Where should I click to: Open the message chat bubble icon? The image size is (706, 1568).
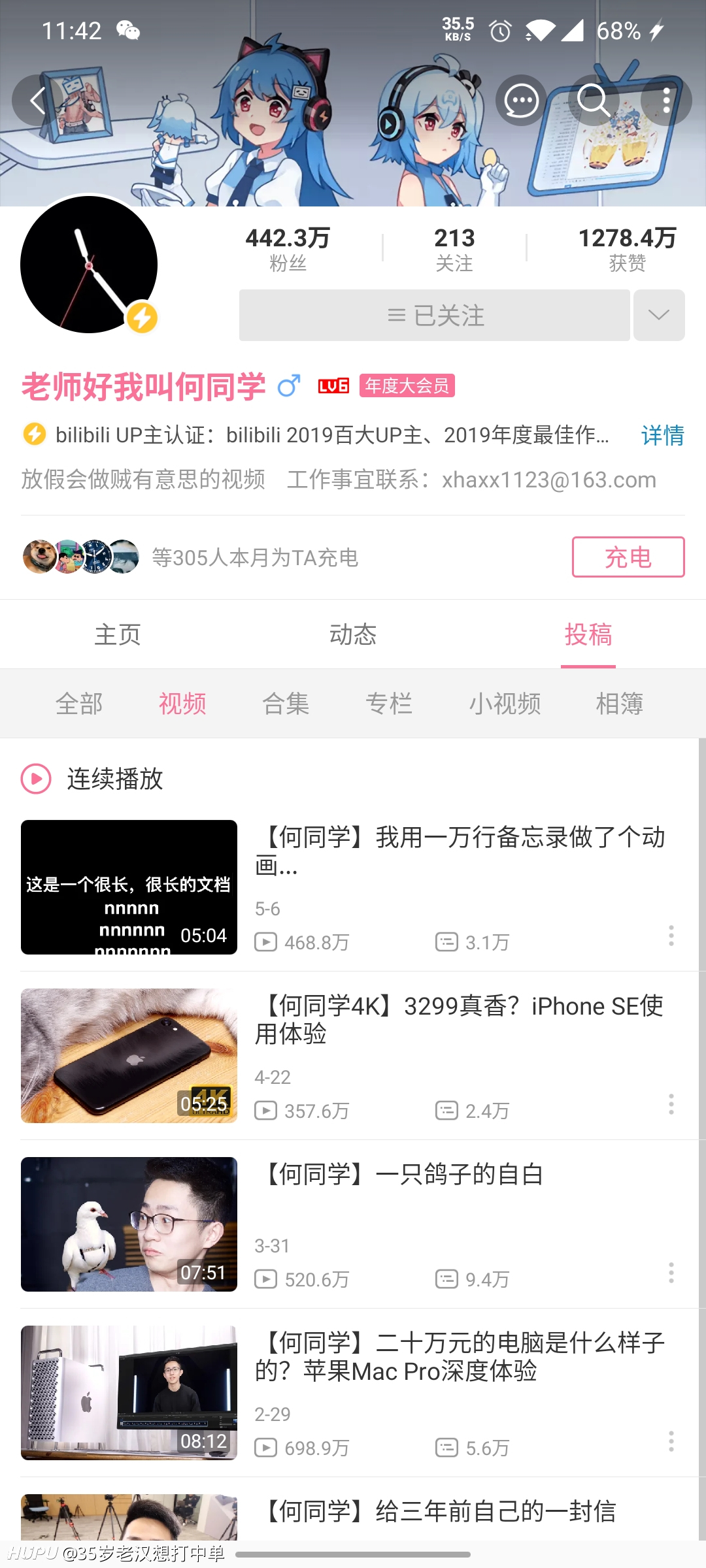(521, 101)
